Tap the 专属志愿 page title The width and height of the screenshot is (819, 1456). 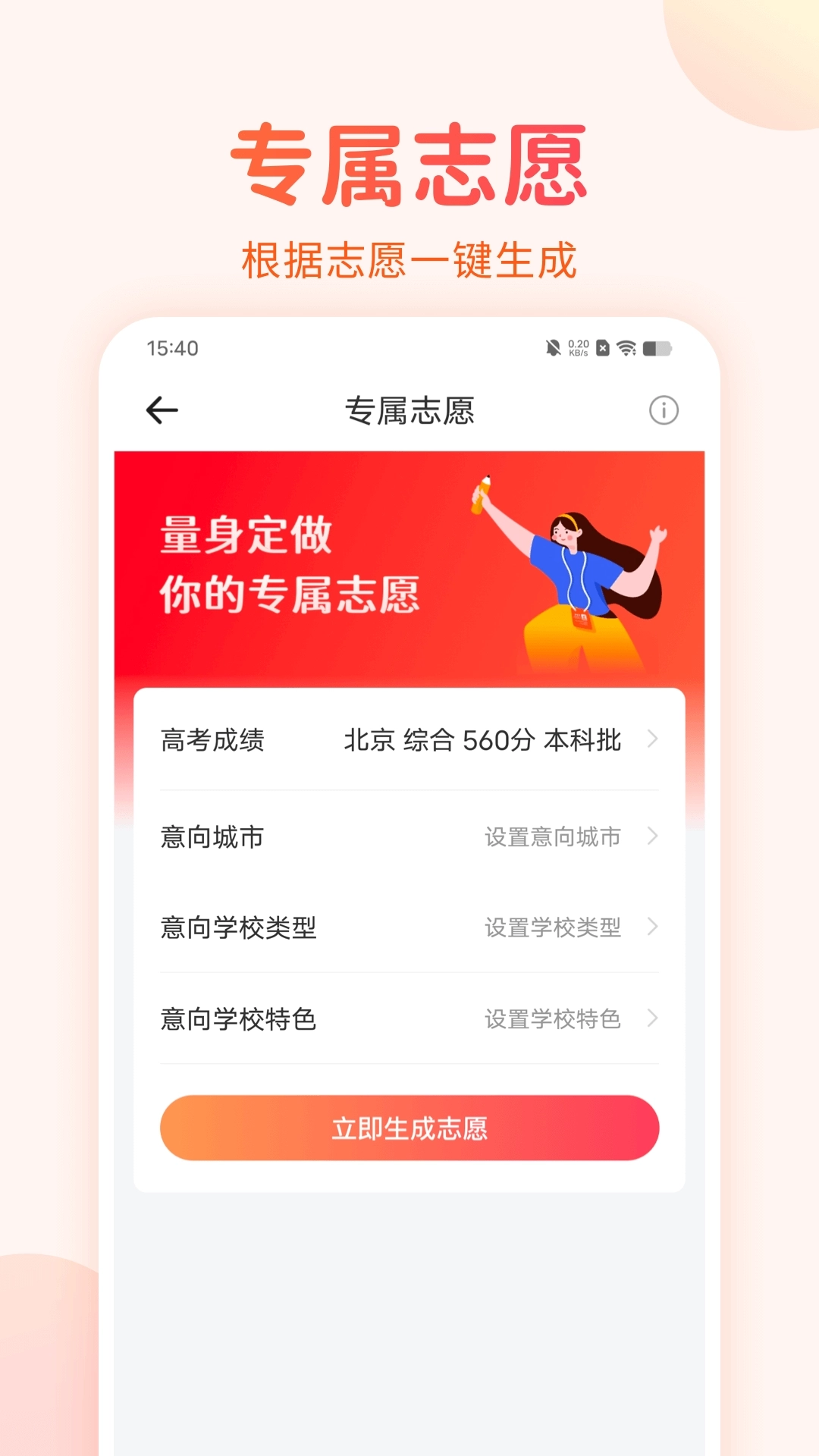tap(409, 409)
